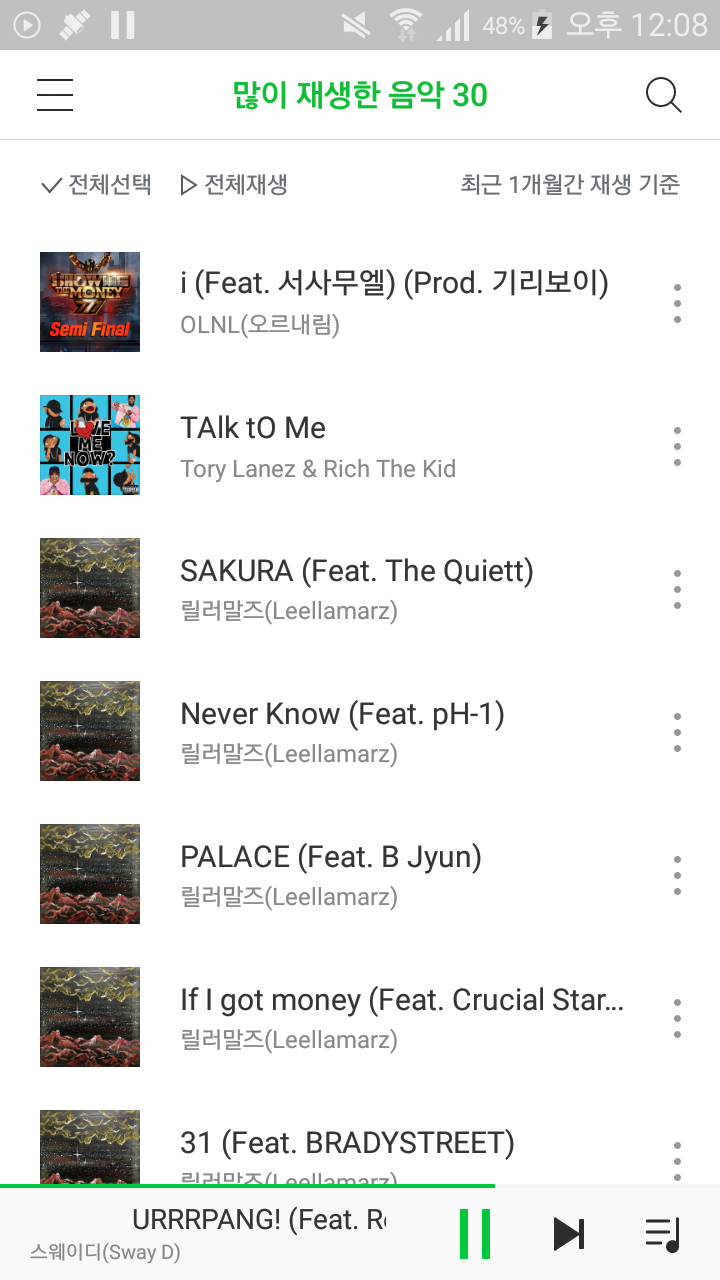This screenshot has height=1280, width=720.
Task: Open more options for i (Feat. 서사무엘)
Action: point(677,302)
